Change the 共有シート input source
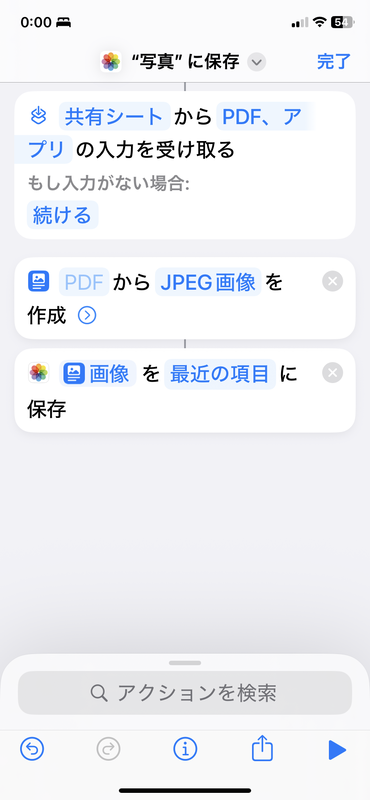 point(115,117)
